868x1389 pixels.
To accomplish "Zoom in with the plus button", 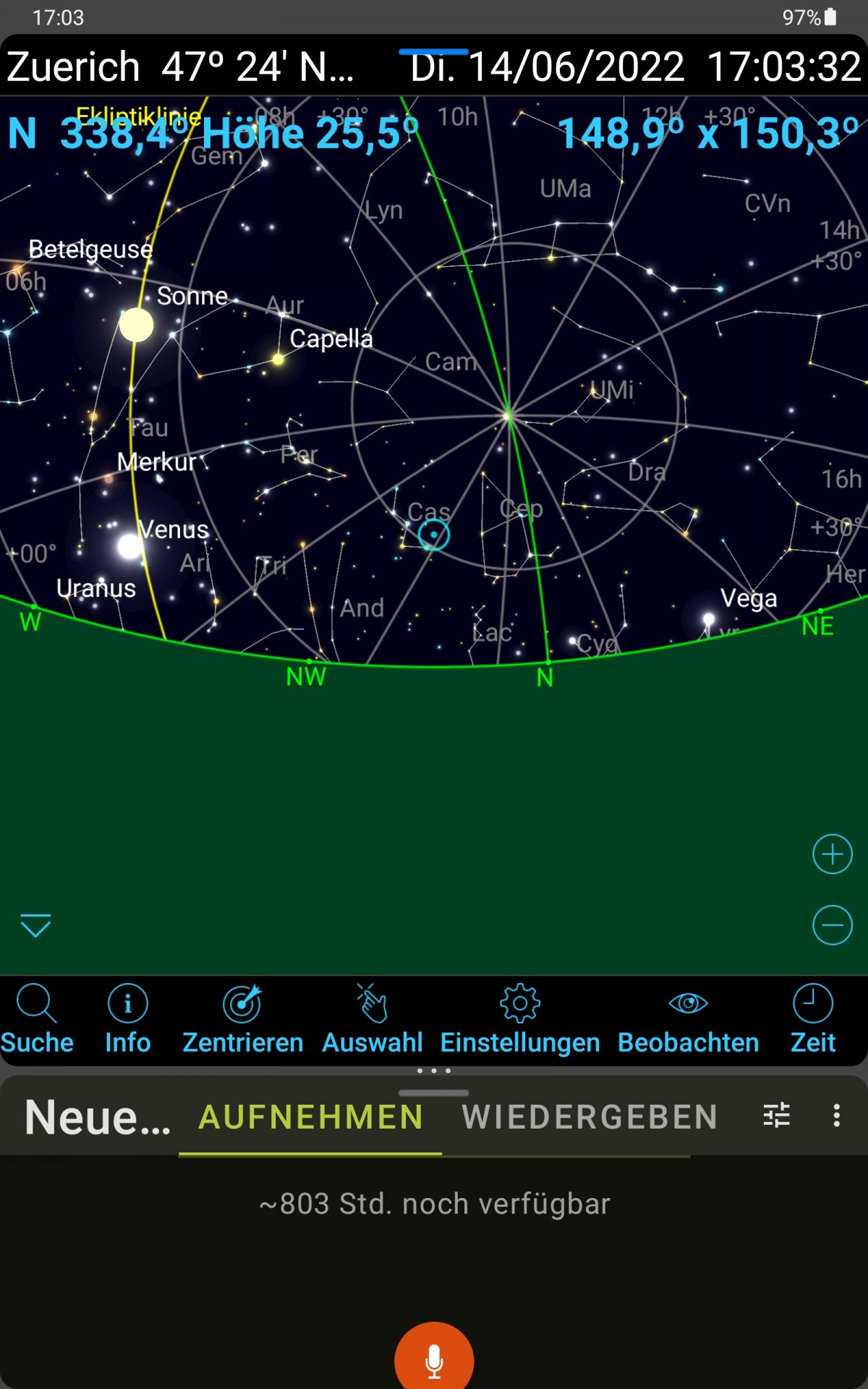I will [x=833, y=854].
